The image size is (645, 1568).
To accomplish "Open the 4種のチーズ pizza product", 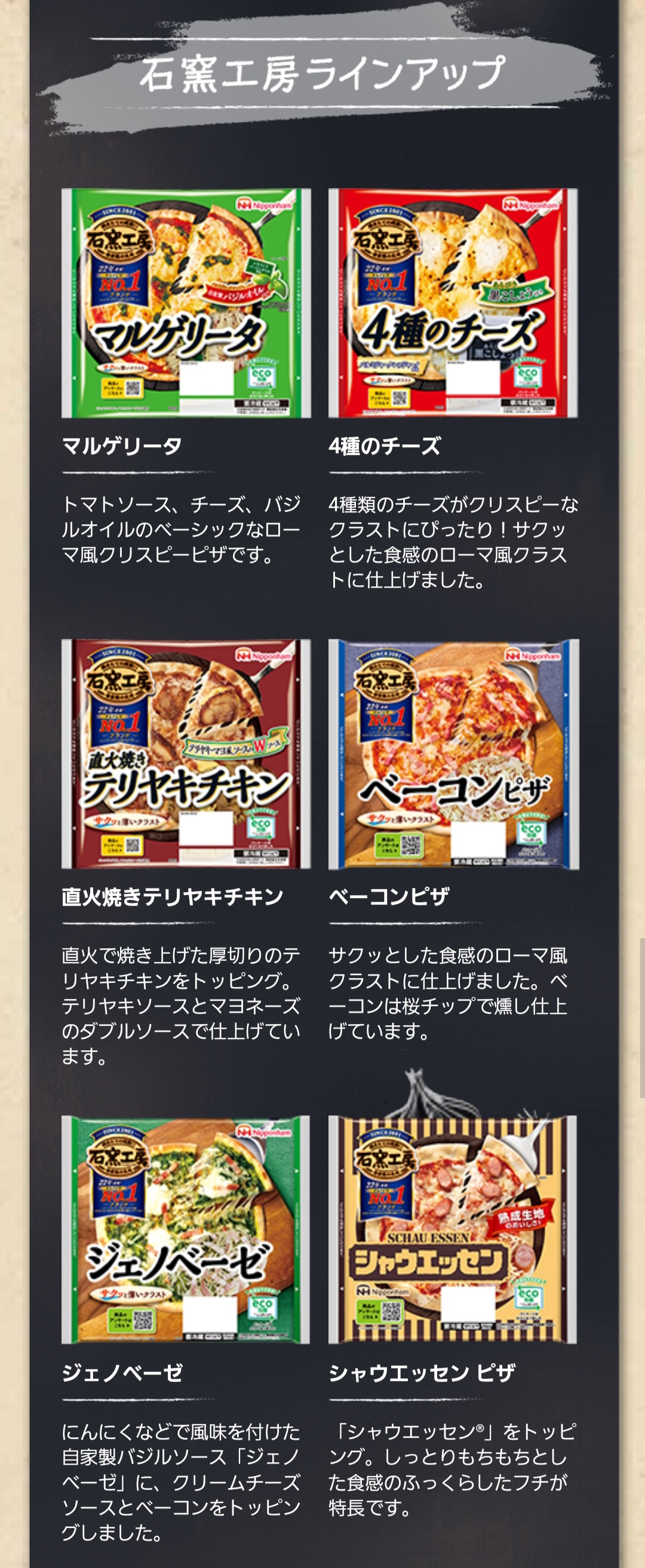I will (x=453, y=303).
